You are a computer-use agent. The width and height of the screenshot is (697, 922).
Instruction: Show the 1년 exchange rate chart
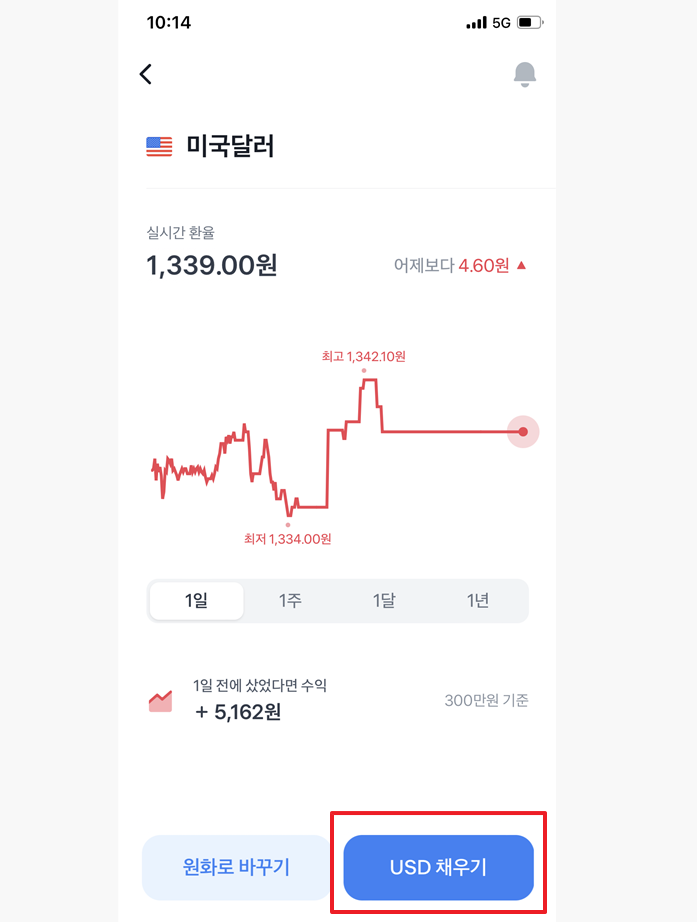(x=478, y=600)
